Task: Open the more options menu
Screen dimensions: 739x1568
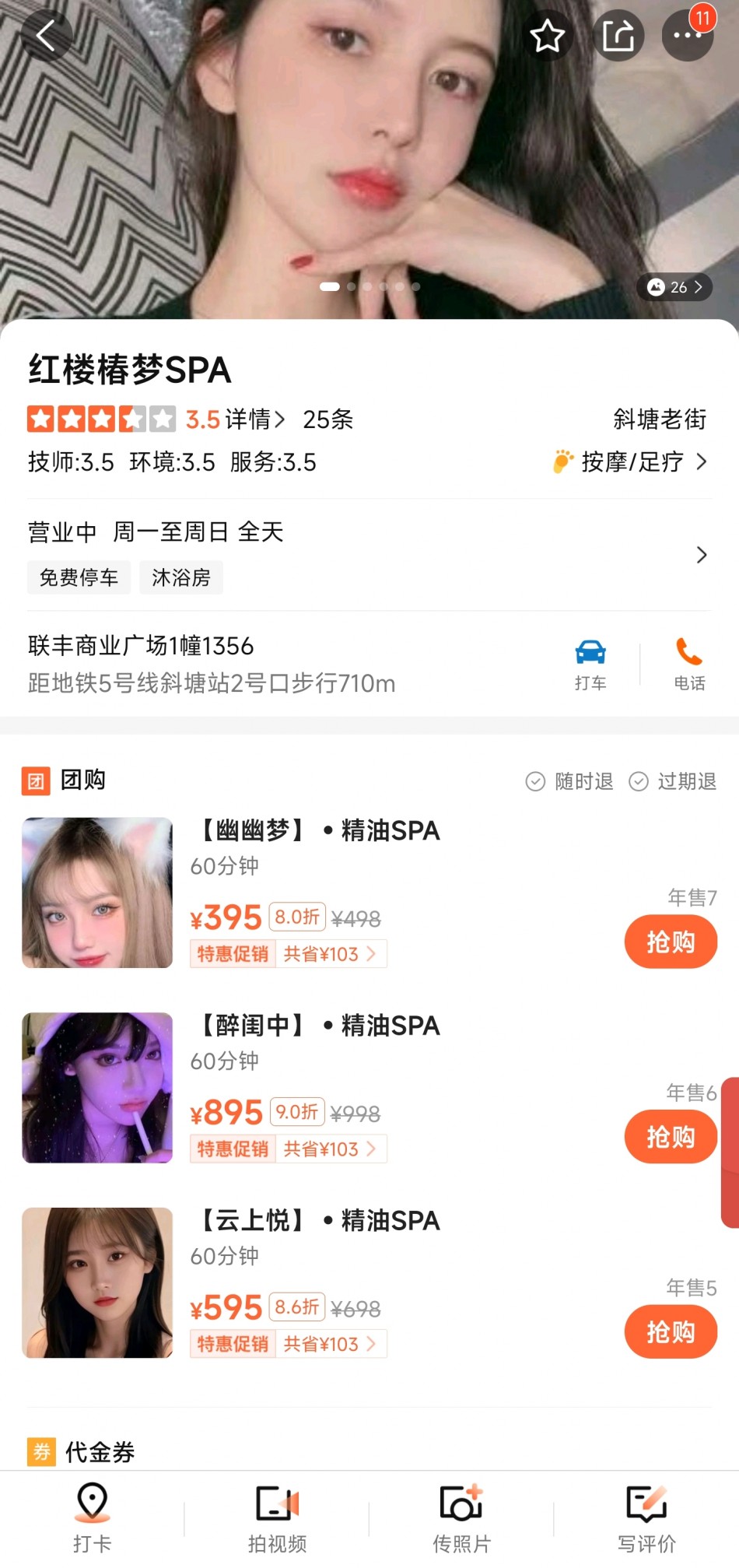Action: (687, 35)
